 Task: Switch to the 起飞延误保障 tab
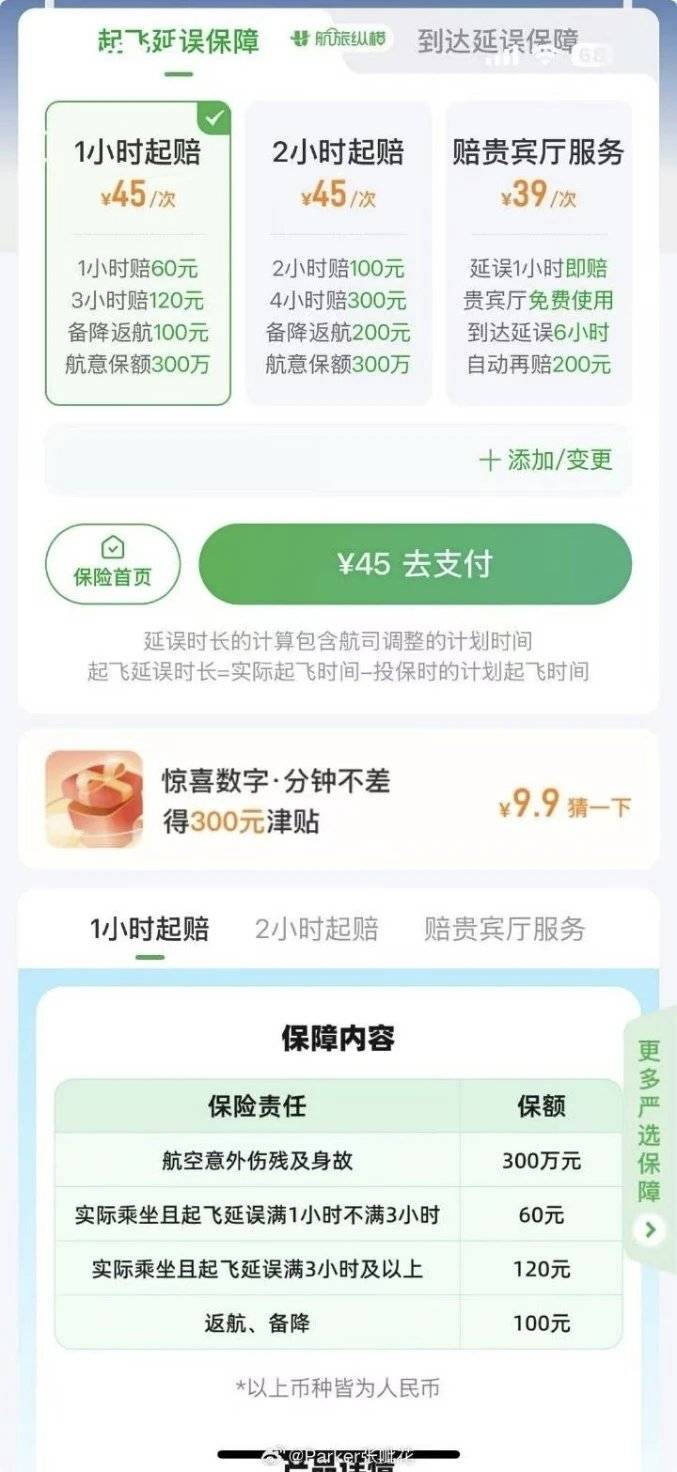tap(178, 42)
